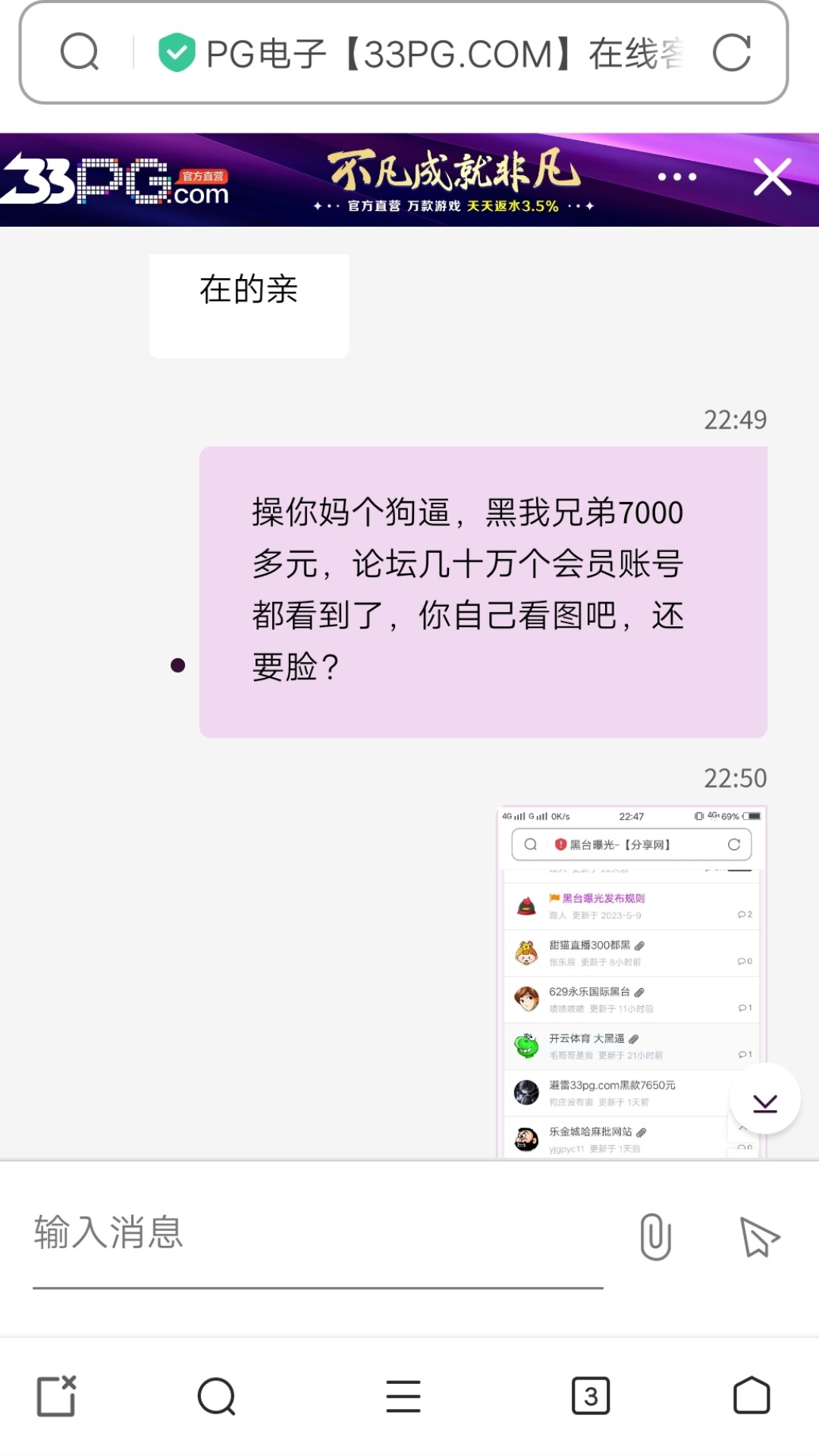Open the browser menu
Image resolution: width=819 pixels, height=1456 pixels.
click(403, 1396)
